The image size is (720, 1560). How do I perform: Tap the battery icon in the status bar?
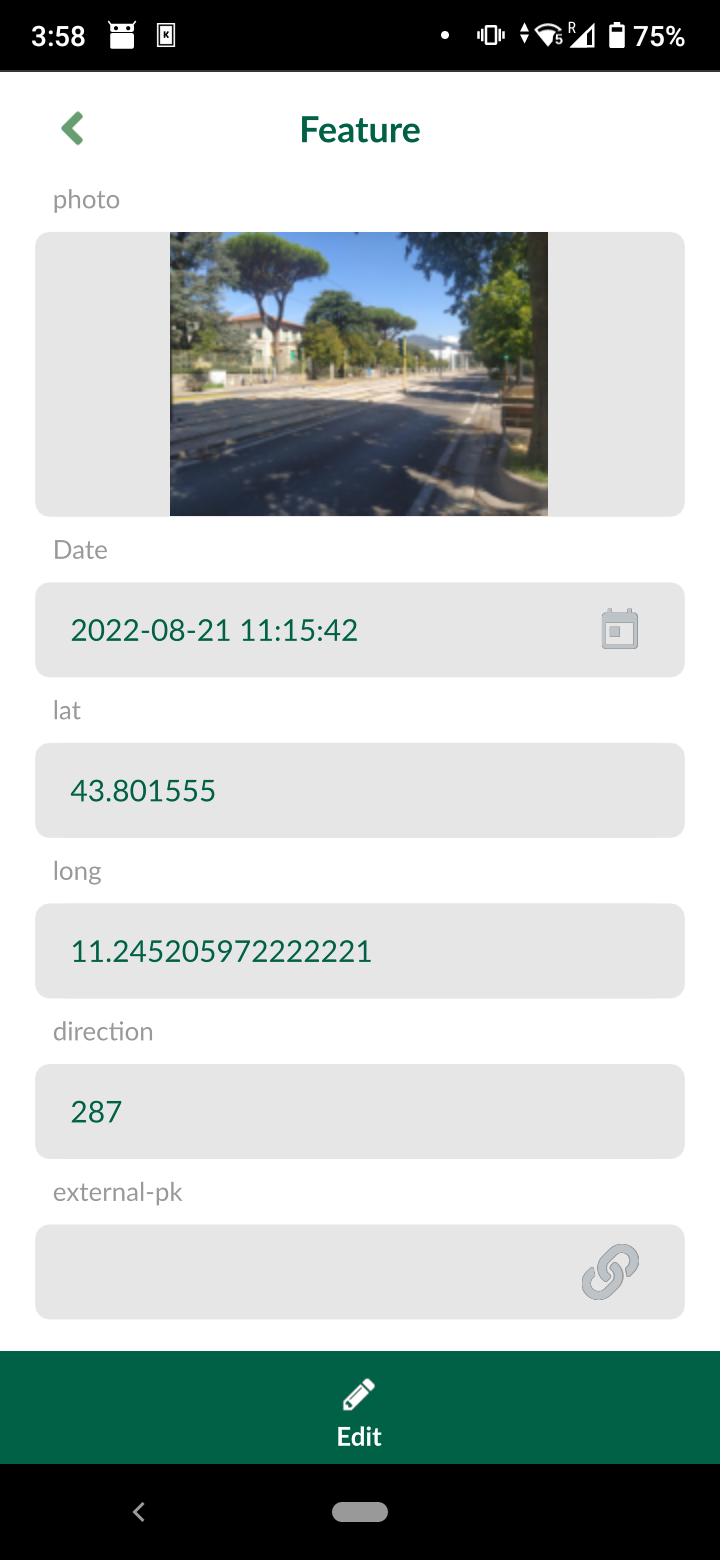[x=621, y=33]
